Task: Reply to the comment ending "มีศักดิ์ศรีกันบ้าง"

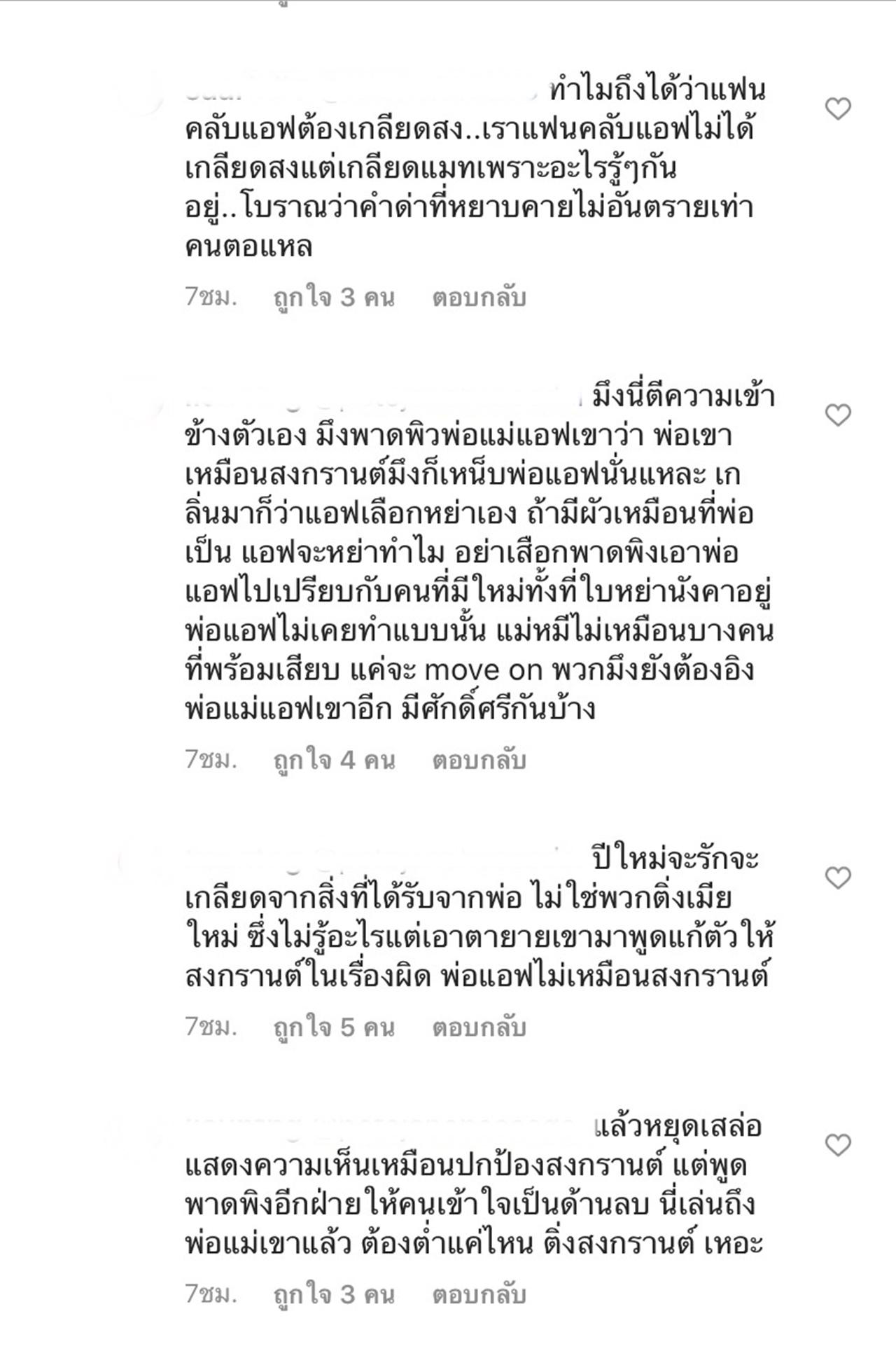Action: 479,761
